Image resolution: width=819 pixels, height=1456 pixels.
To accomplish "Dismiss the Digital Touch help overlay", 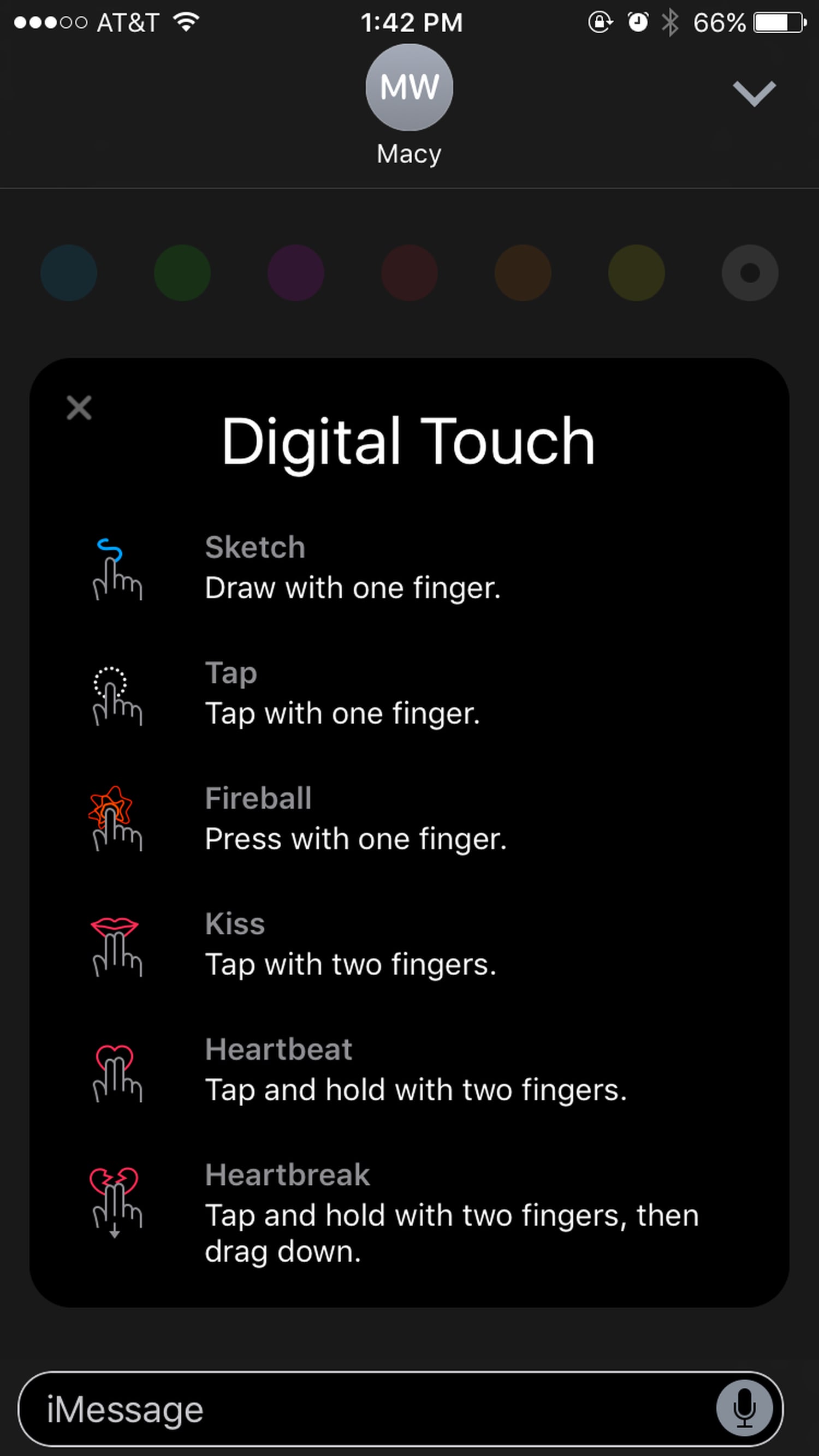I will point(79,408).
